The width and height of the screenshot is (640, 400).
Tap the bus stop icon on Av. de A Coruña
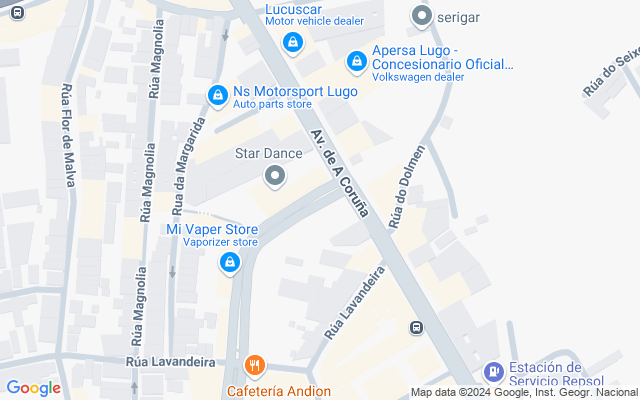click(416, 327)
